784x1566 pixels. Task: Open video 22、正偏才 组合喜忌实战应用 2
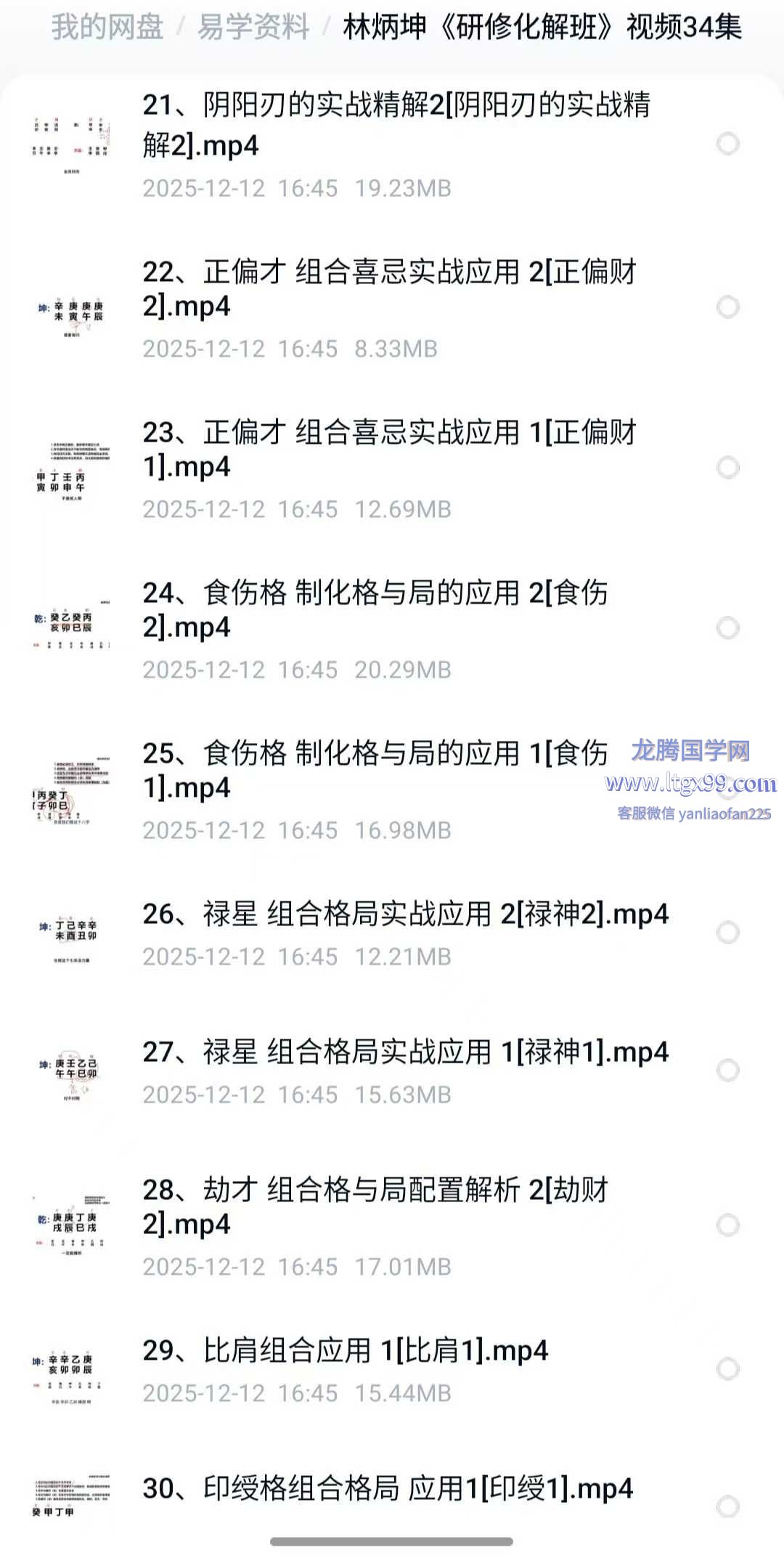coord(389,288)
